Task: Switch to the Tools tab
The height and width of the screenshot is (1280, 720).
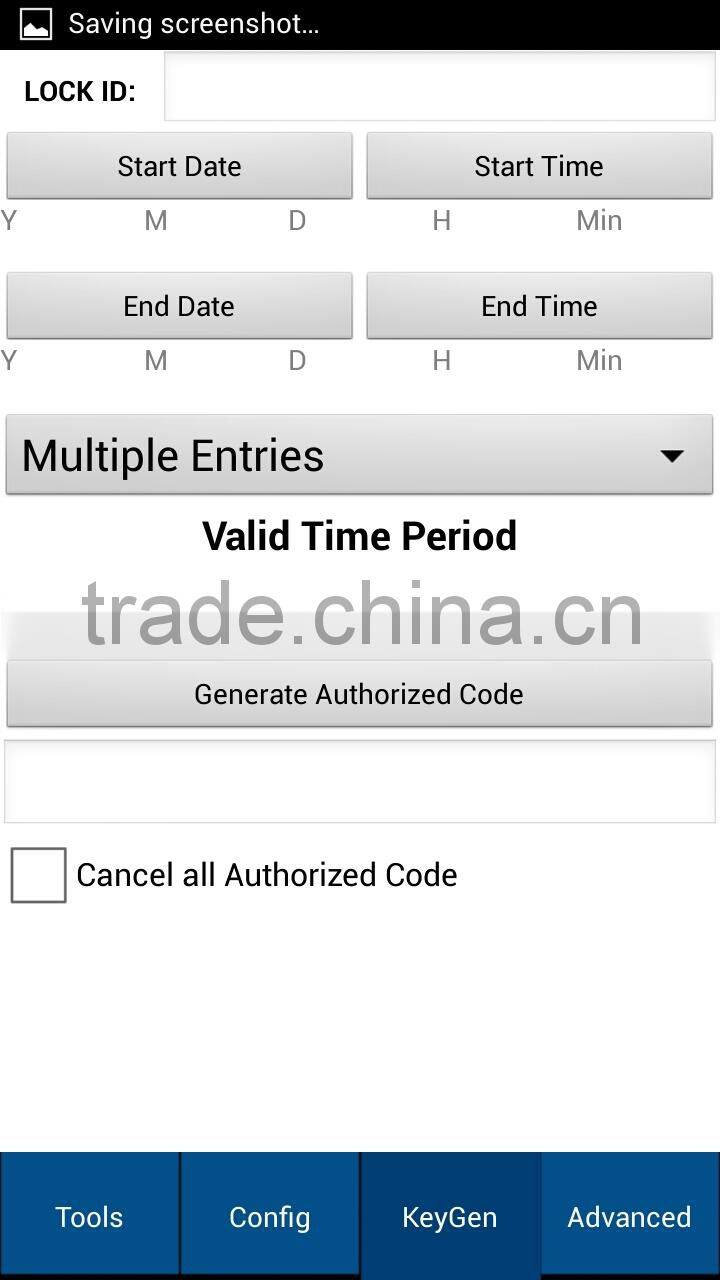Action: click(90, 1216)
